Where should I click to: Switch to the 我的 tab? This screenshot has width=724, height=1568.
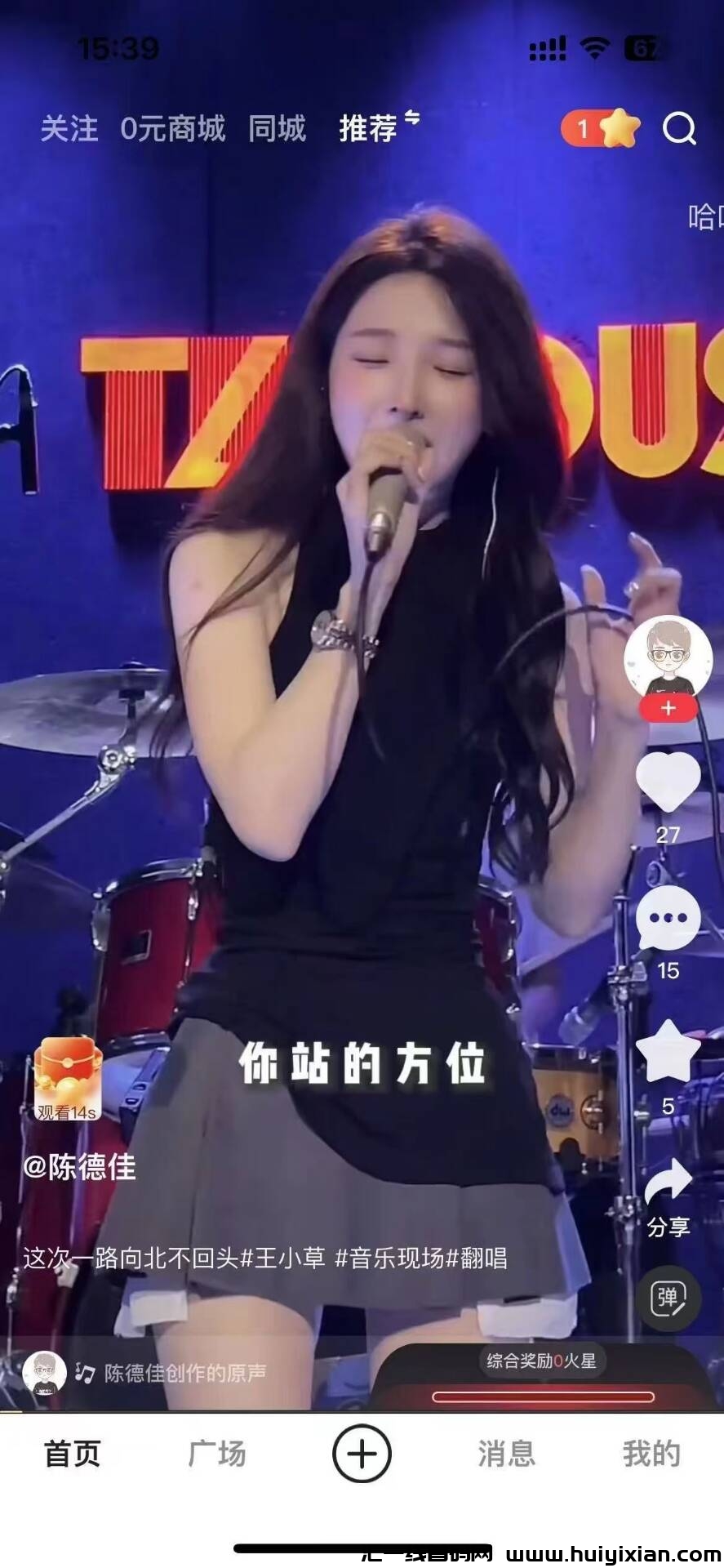(x=651, y=1454)
